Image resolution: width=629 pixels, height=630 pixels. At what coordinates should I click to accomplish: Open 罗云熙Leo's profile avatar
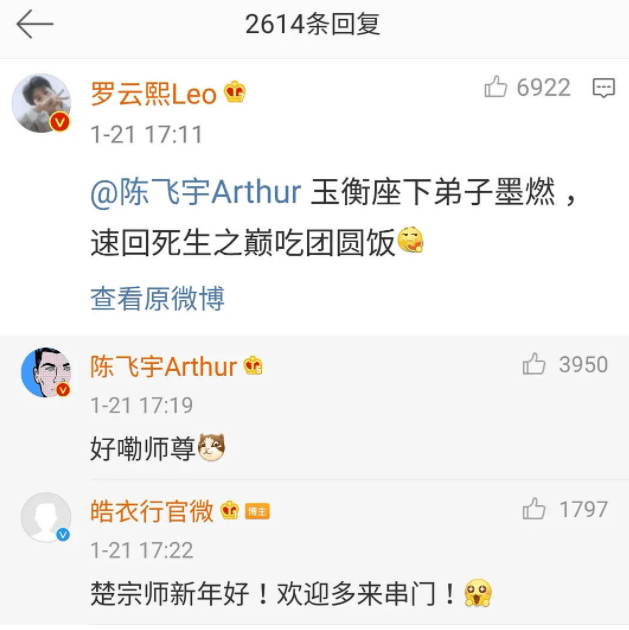pos(41,103)
